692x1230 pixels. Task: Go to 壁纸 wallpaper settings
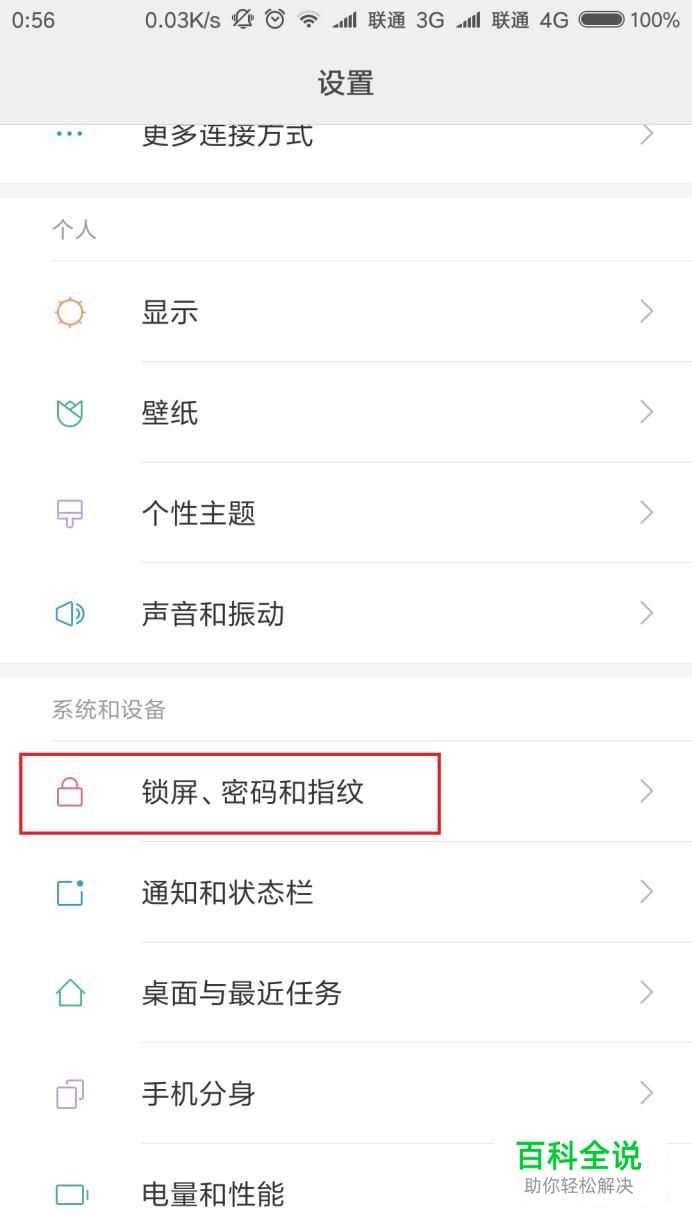[x=170, y=412]
